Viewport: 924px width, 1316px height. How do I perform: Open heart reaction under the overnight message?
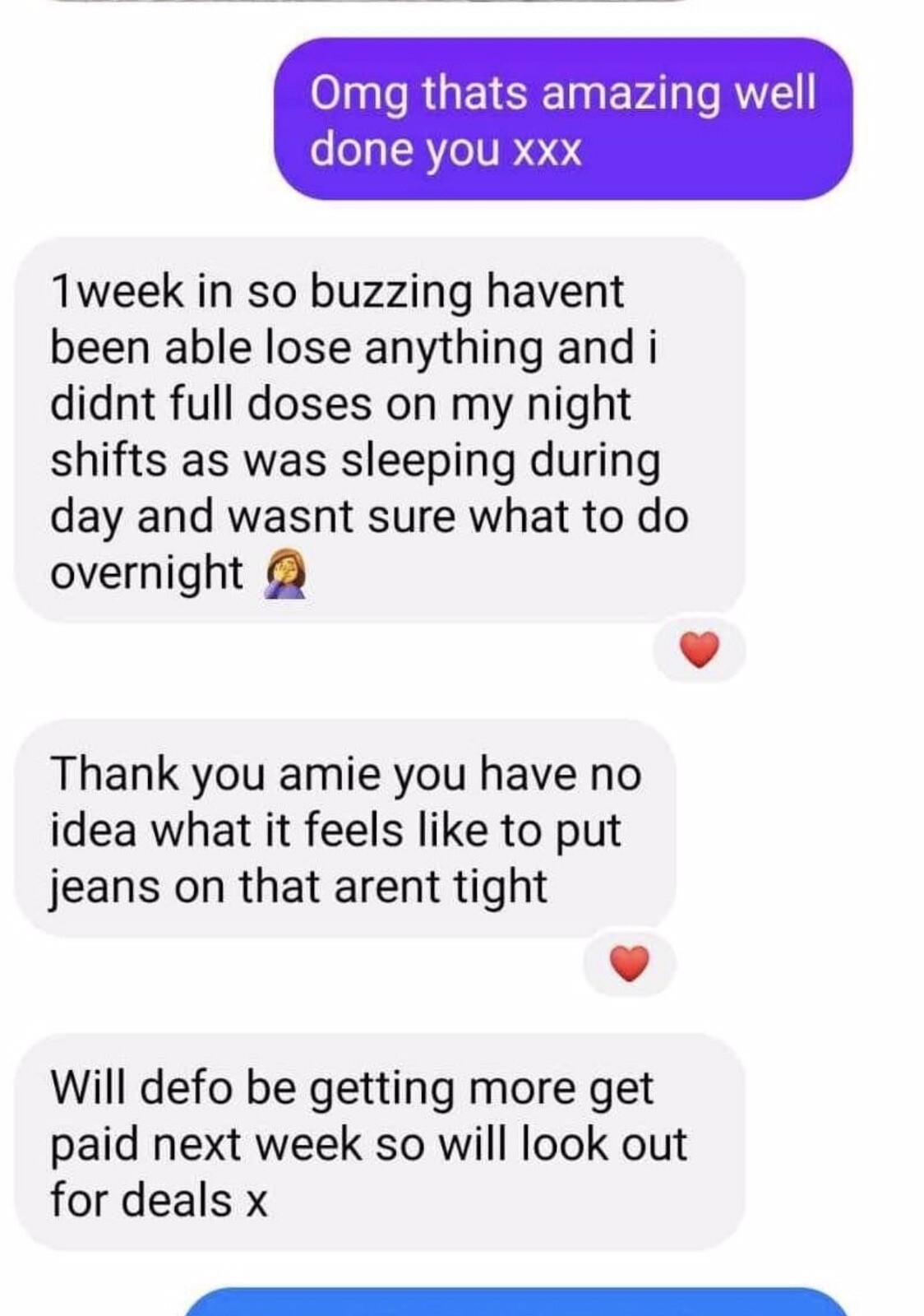click(x=700, y=651)
